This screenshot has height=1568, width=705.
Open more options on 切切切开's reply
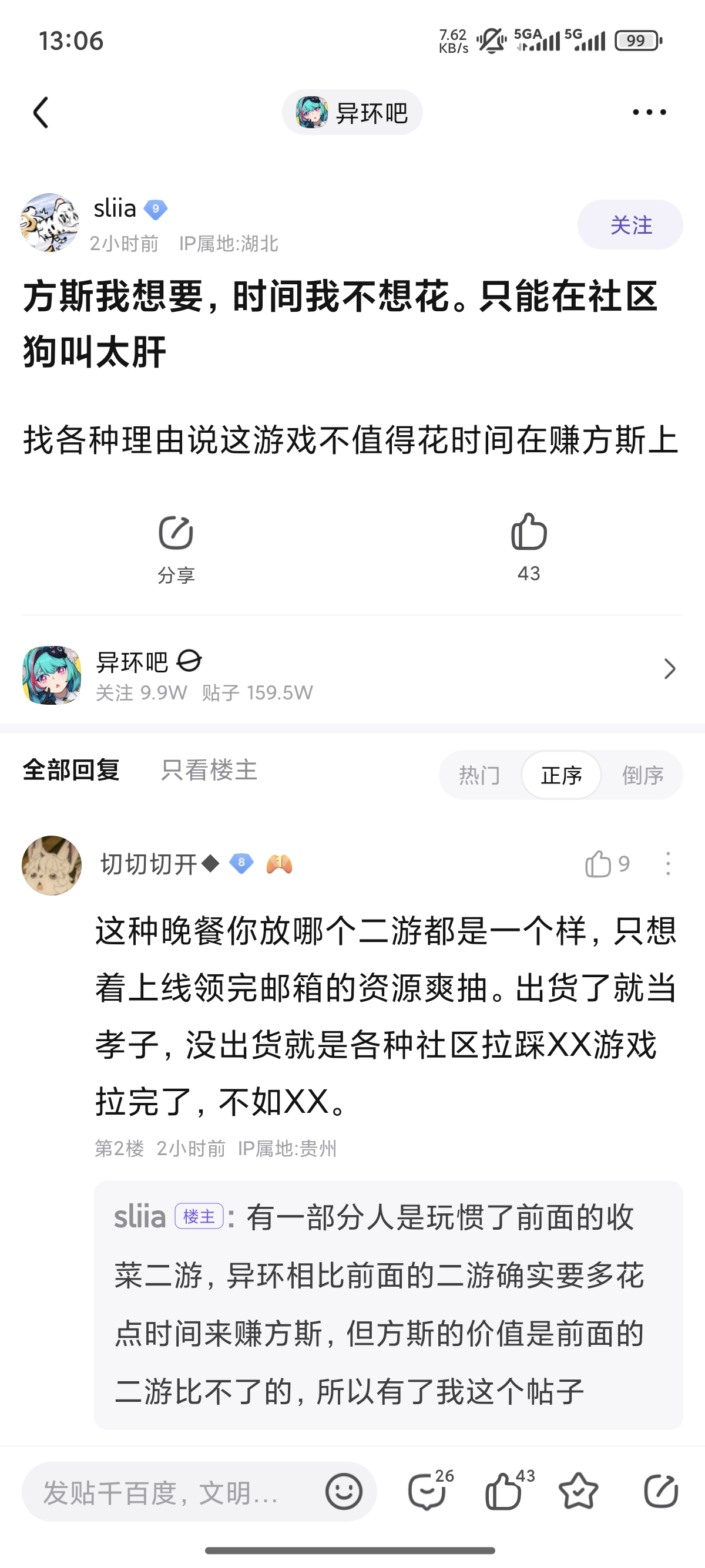[668, 864]
